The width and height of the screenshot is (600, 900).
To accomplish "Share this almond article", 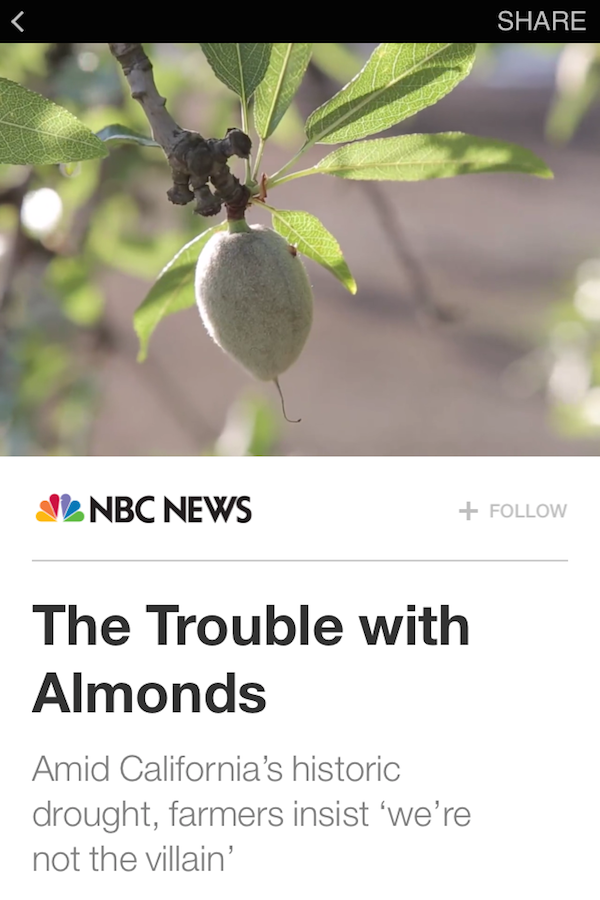I will 541,21.
